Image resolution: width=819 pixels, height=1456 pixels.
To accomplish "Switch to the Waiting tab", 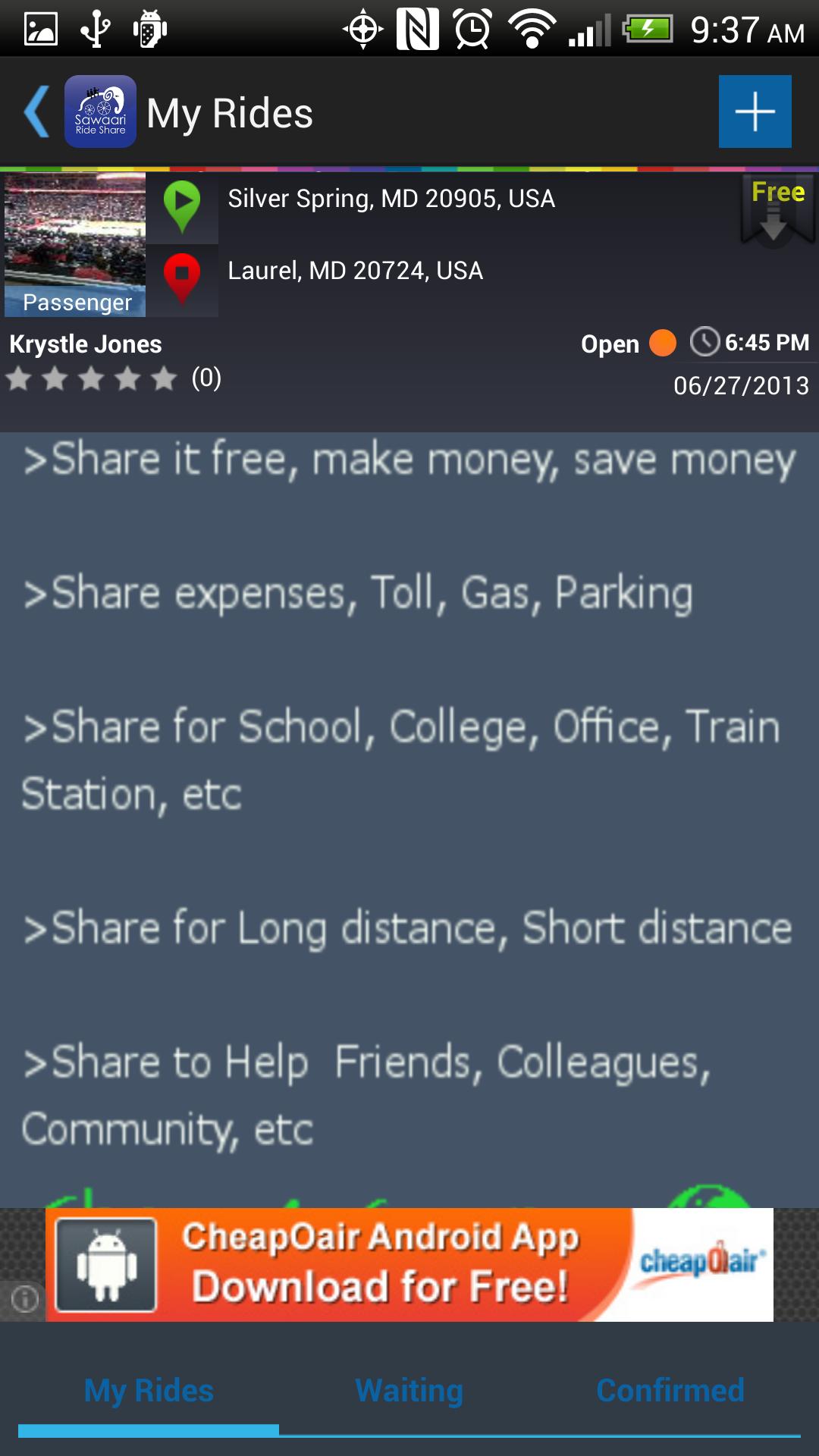I will tap(409, 1391).
